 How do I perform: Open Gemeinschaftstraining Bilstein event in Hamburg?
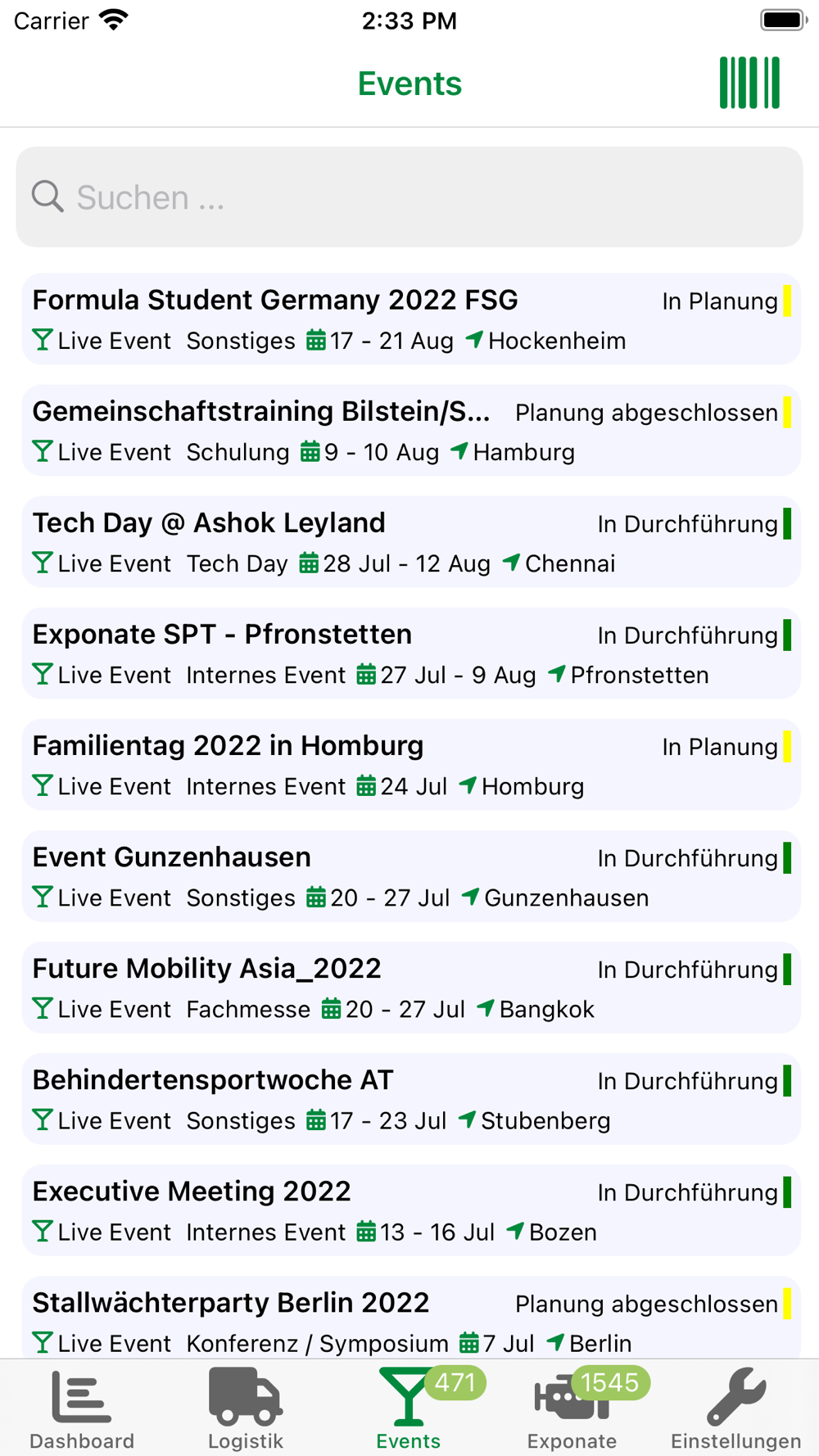click(411, 431)
